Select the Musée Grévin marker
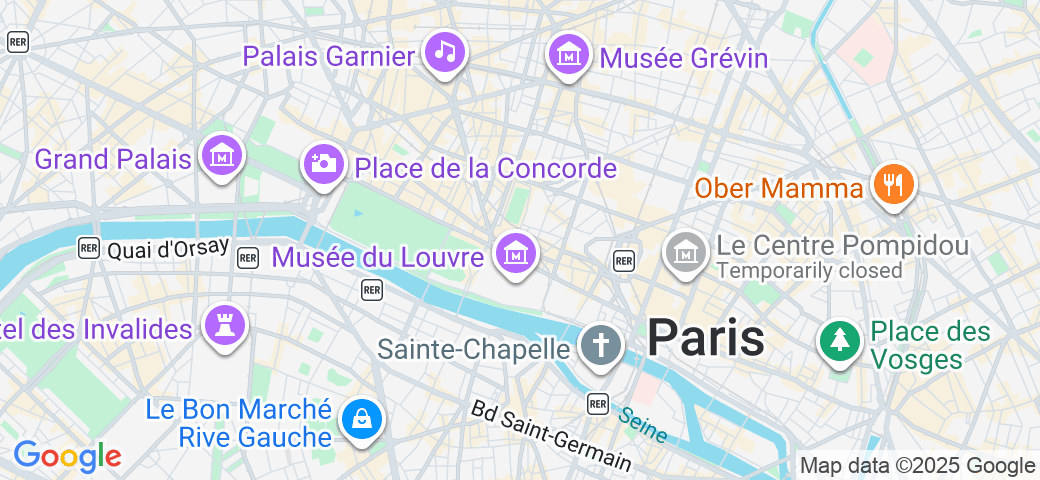This screenshot has height=480, width=1040. (x=569, y=55)
